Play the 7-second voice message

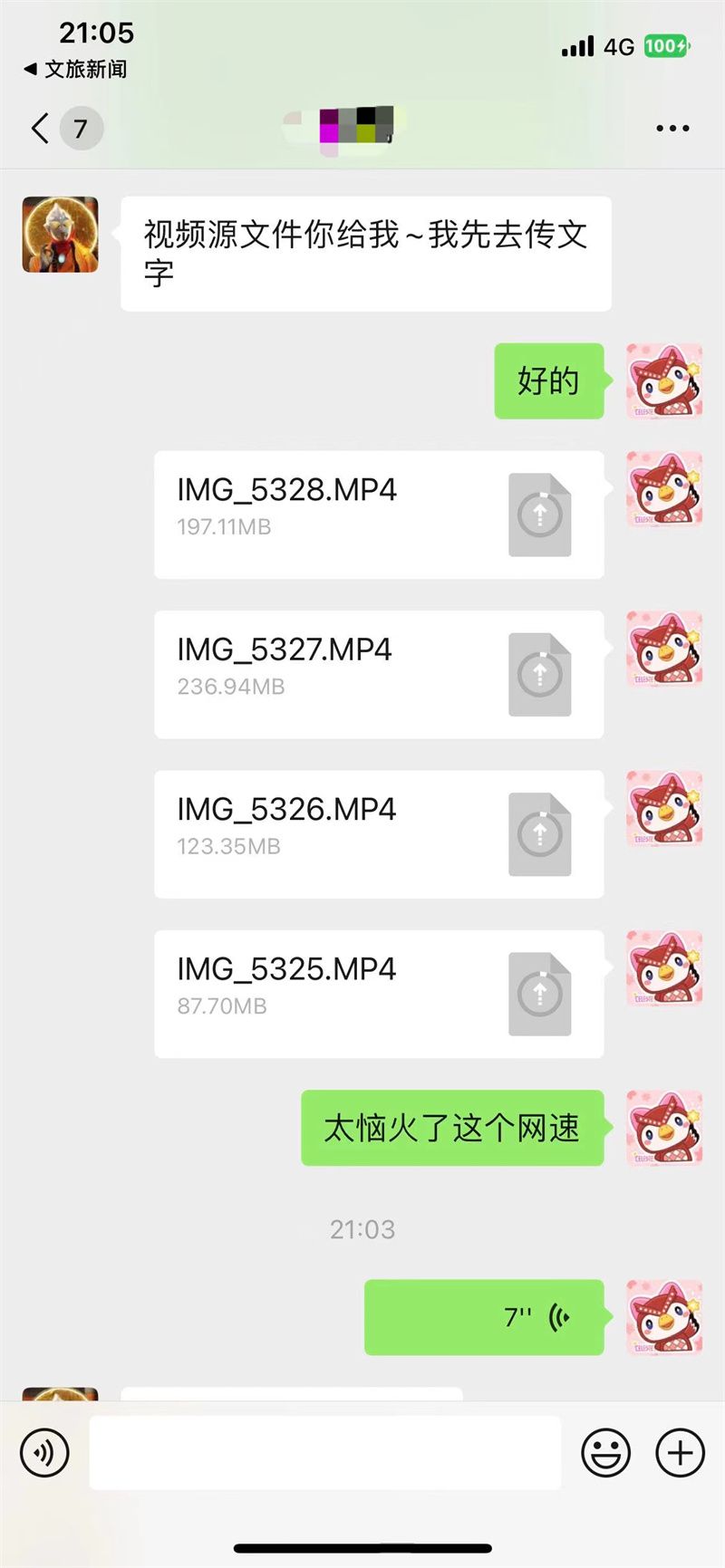coord(484,1317)
